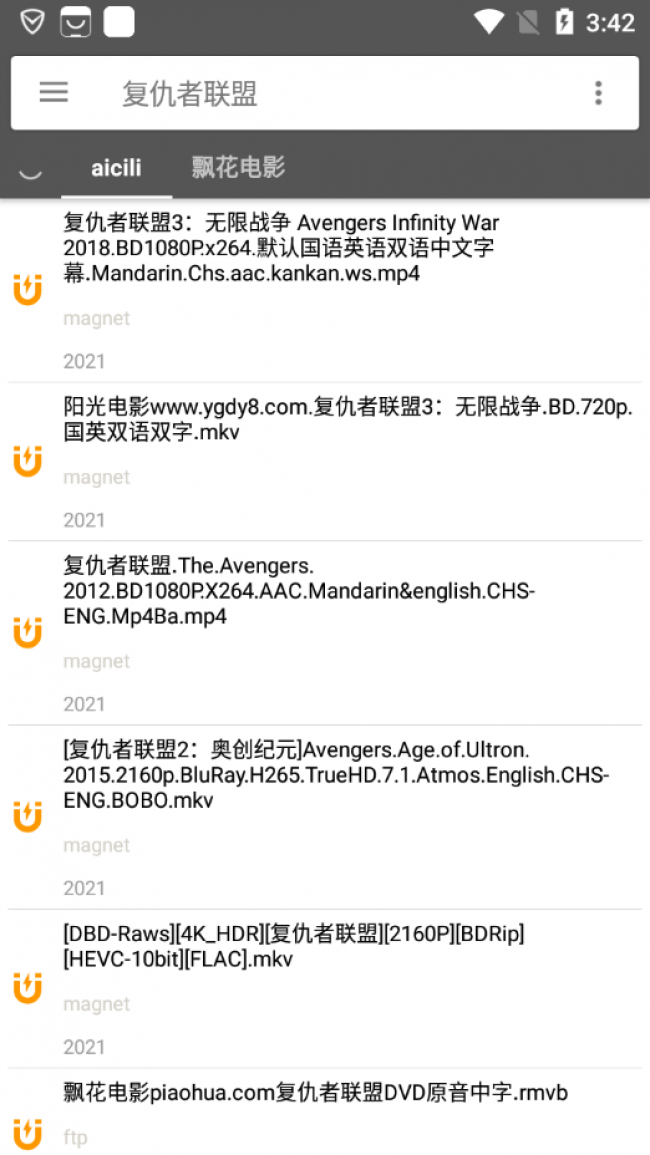
Task: Open the Avengers Infinity War 2018 BD1080P result
Action: tap(325, 290)
